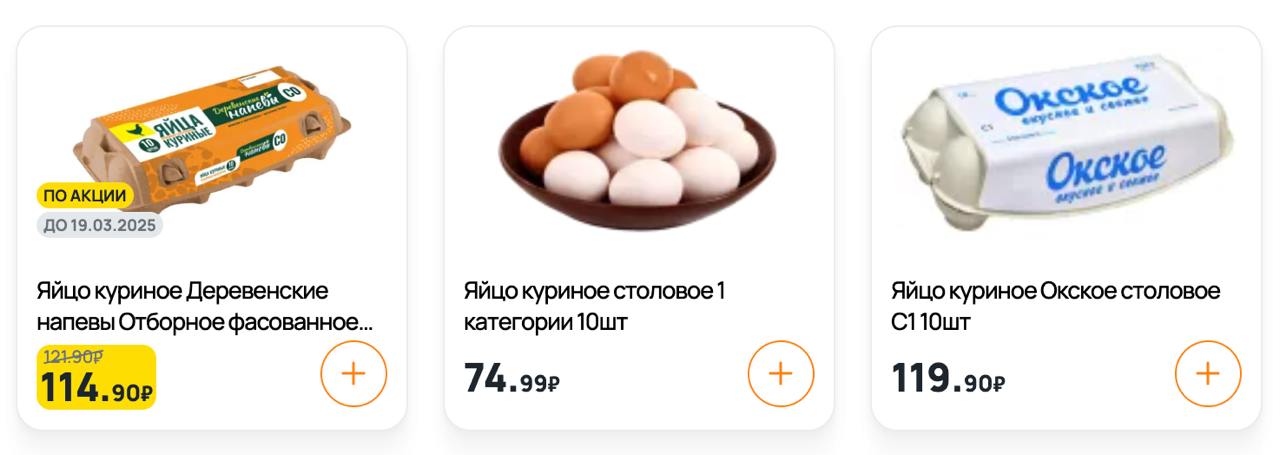Add столовое 1 категории eggs to cart
The height and width of the screenshot is (455, 1280).
(780, 374)
